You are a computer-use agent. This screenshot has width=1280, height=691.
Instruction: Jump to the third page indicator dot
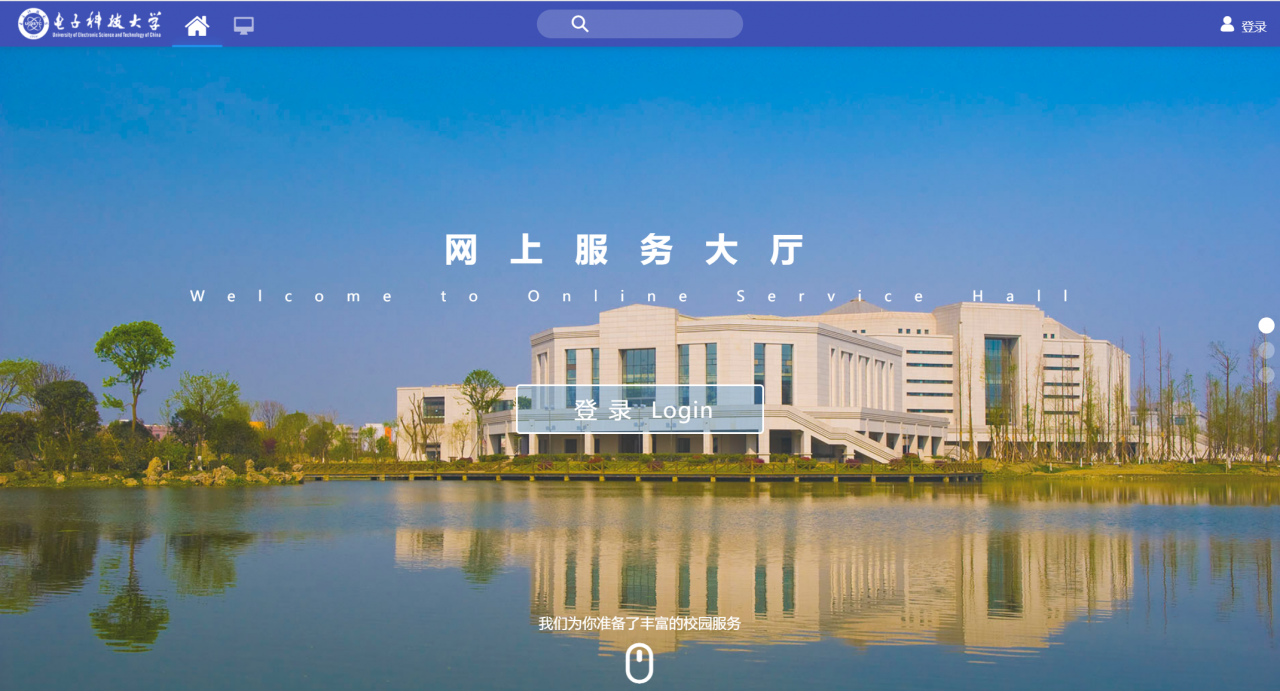(1266, 375)
